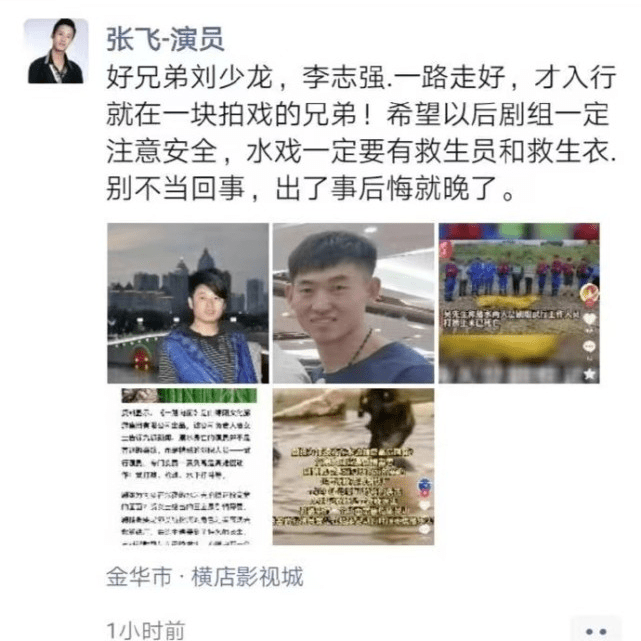Open the rescue team video screenshot
The height and width of the screenshot is (641, 641).
coord(518,304)
